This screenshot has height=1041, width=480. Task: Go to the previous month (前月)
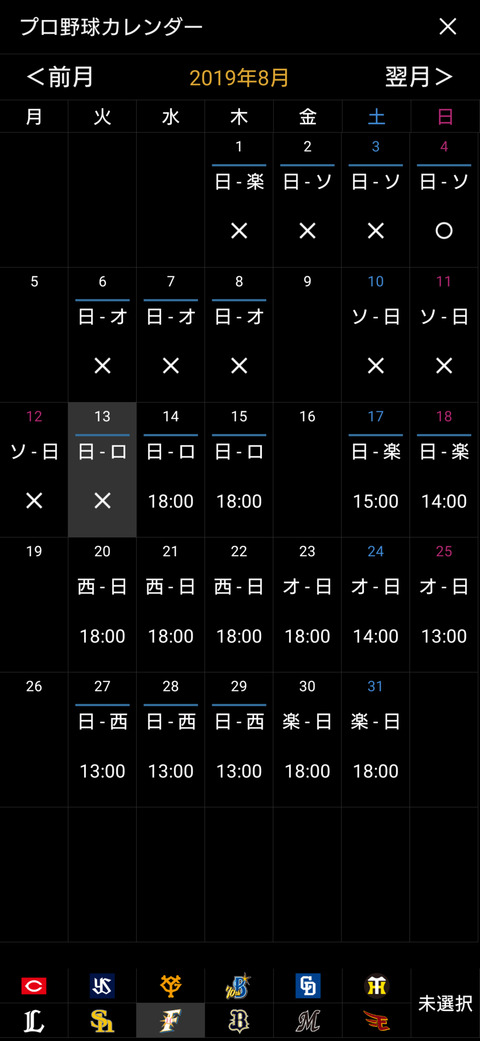coord(59,77)
